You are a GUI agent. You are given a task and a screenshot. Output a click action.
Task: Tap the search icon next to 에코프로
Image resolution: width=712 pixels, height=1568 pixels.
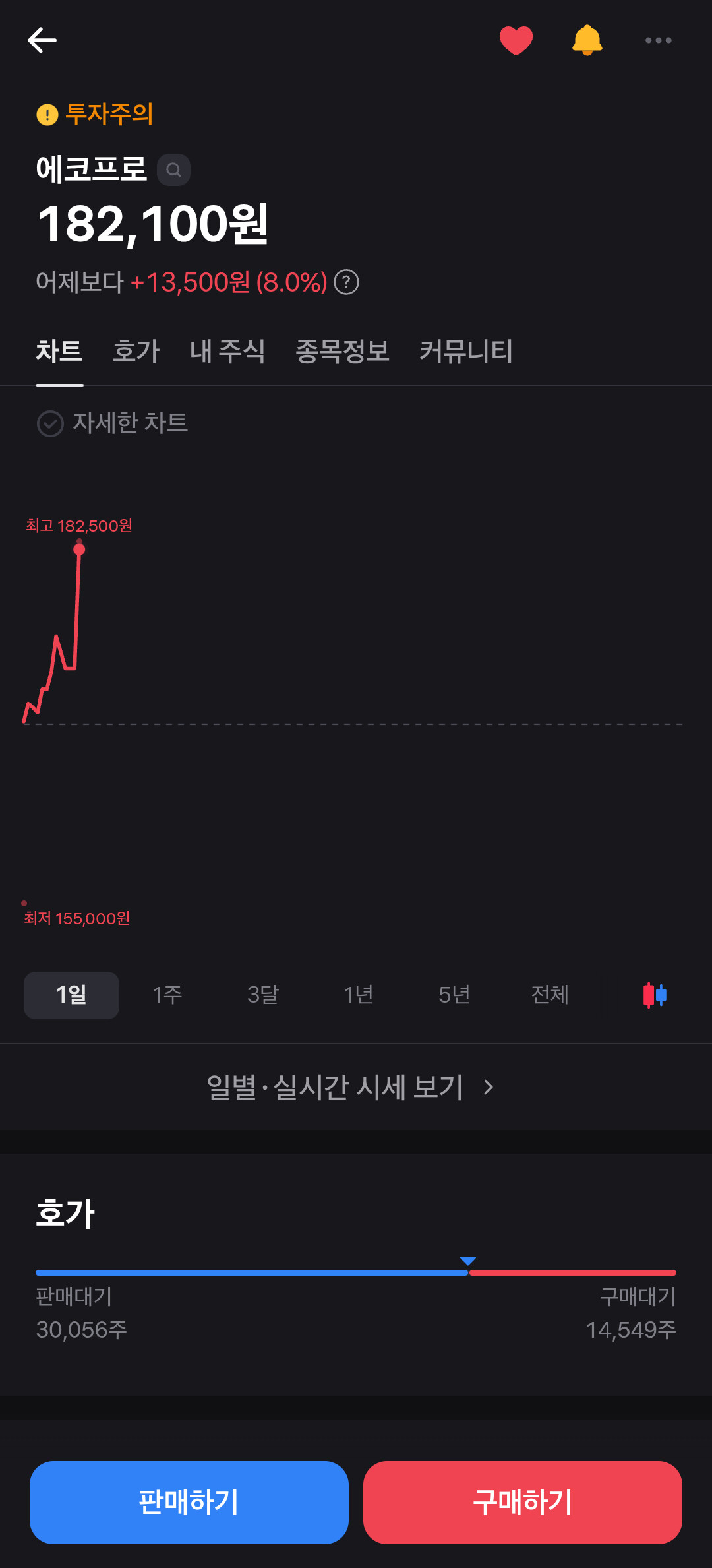pos(173,170)
